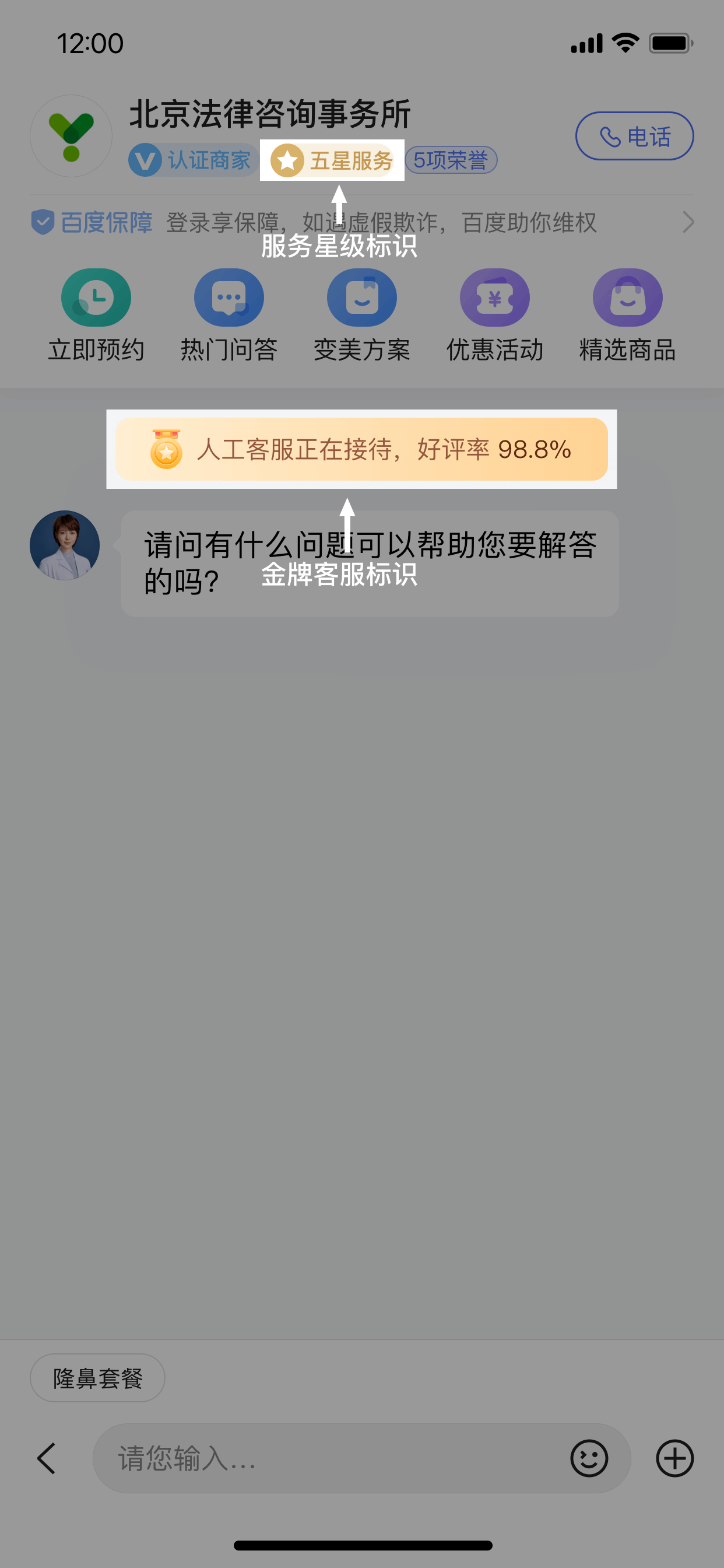Open 优惠活动 promotions
The image size is (724, 1568).
(495, 314)
